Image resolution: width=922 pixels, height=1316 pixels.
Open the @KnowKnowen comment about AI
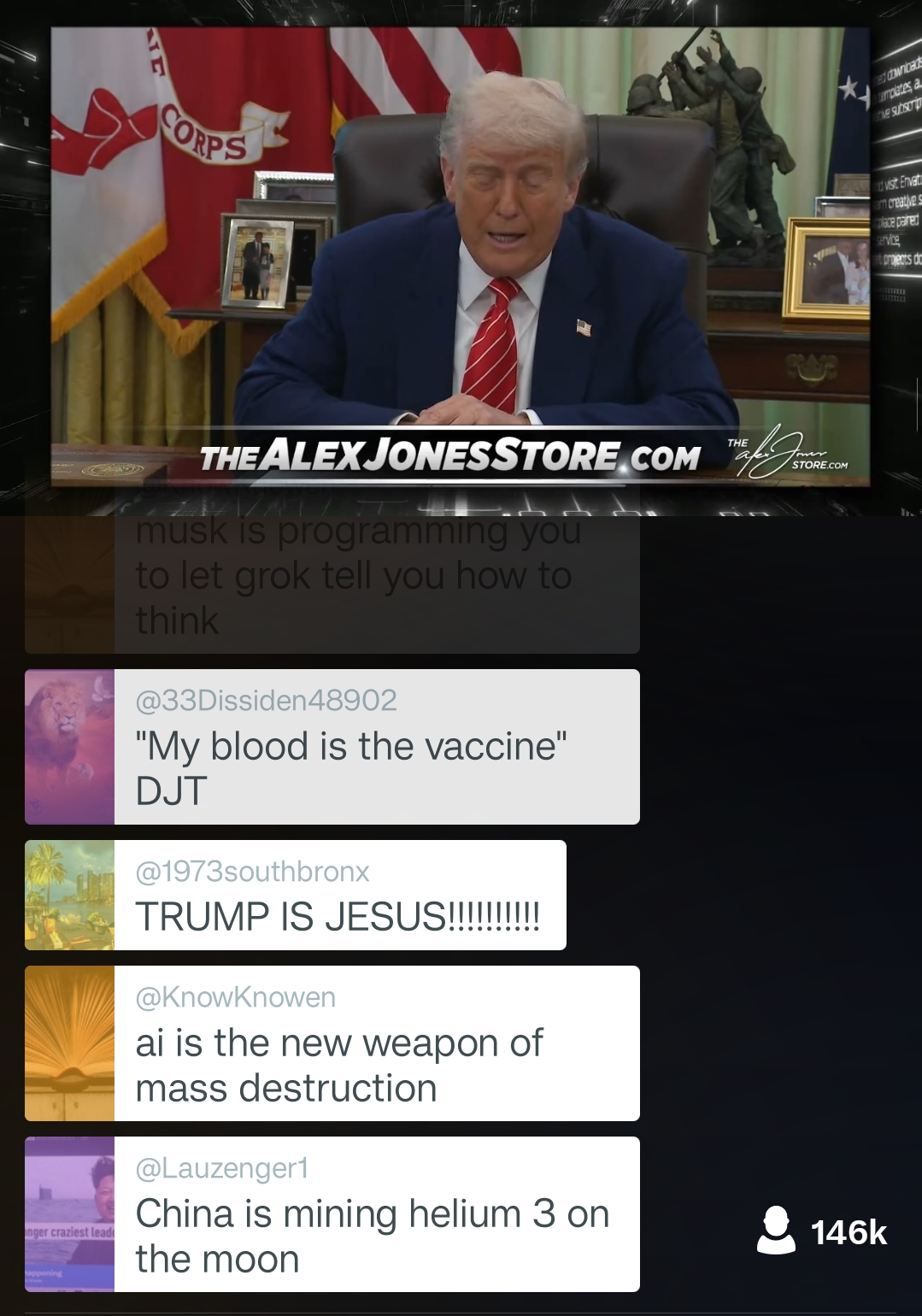[x=376, y=1043]
